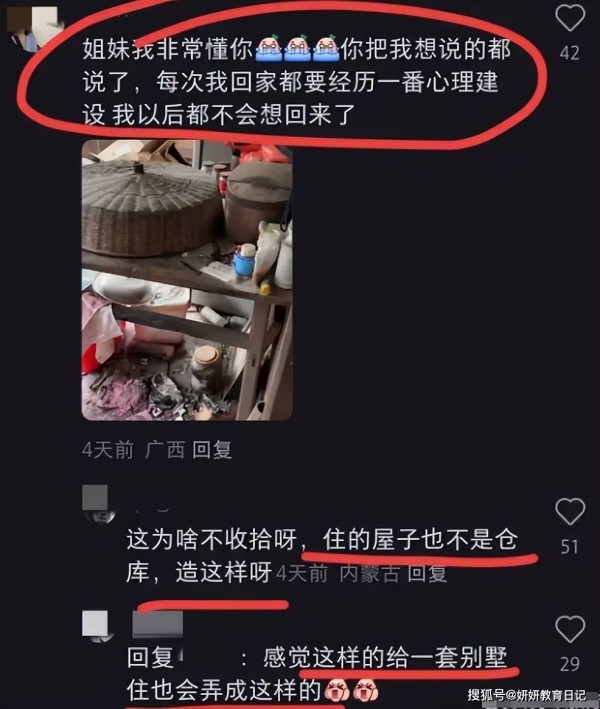Reply to the 内蒙古 commenter's comment
This screenshot has width=600, height=709.
tap(428, 573)
